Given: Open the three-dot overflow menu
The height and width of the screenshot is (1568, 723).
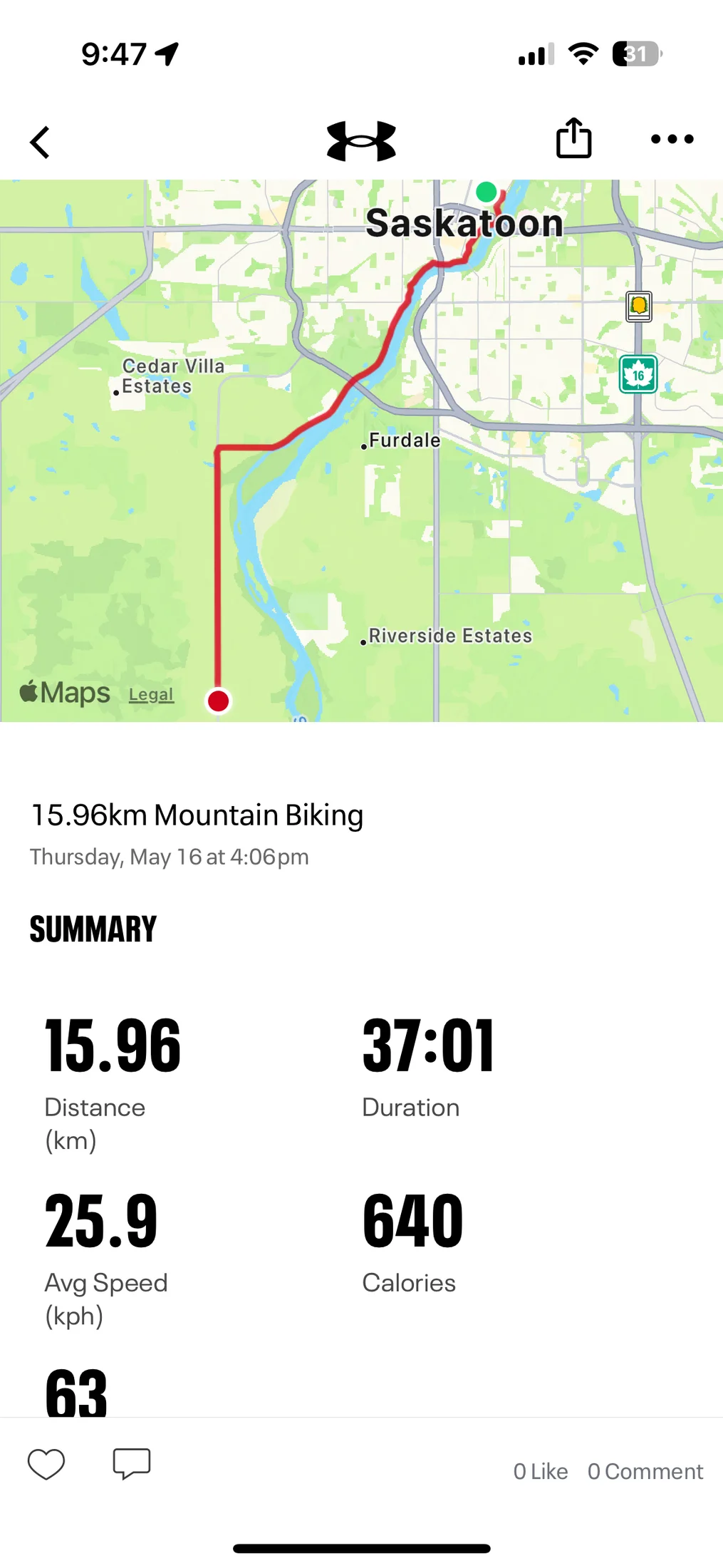Looking at the screenshot, I should click(x=672, y=139).
